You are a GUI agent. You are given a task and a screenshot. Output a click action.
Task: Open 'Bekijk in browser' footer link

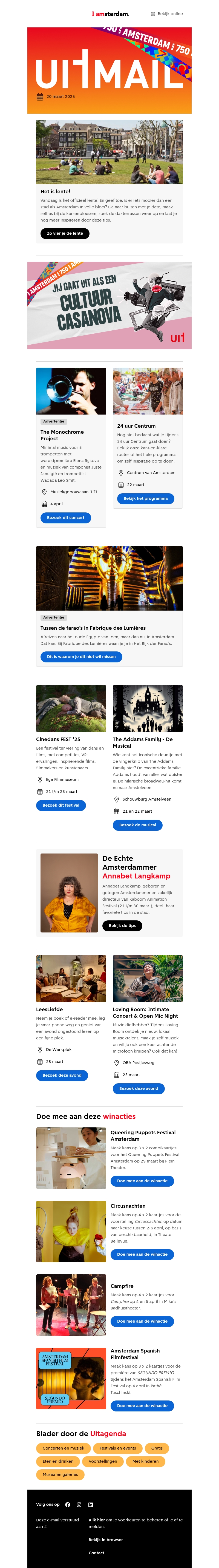(105, 1539)
